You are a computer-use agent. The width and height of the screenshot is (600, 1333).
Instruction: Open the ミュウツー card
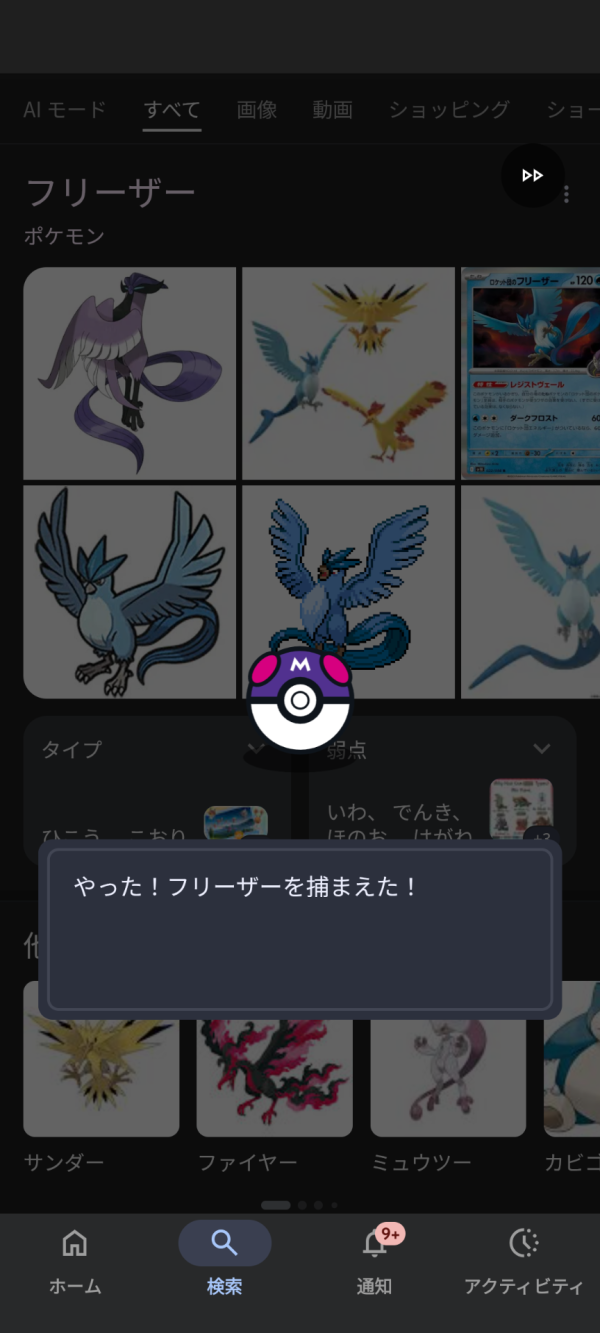pyautogui.click(x=448, y=1059)
